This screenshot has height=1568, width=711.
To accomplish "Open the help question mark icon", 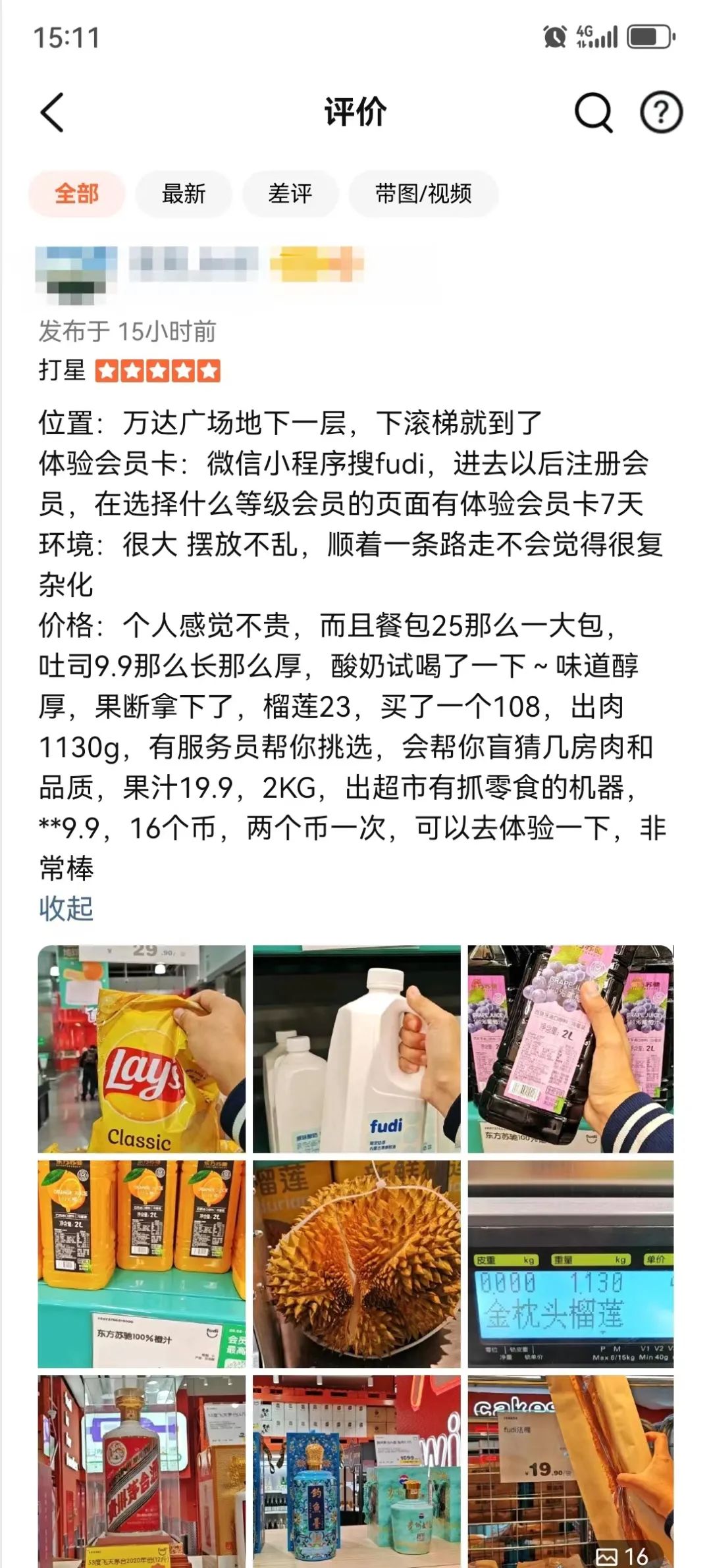I will pyautogui.click(x=661, y=113).
